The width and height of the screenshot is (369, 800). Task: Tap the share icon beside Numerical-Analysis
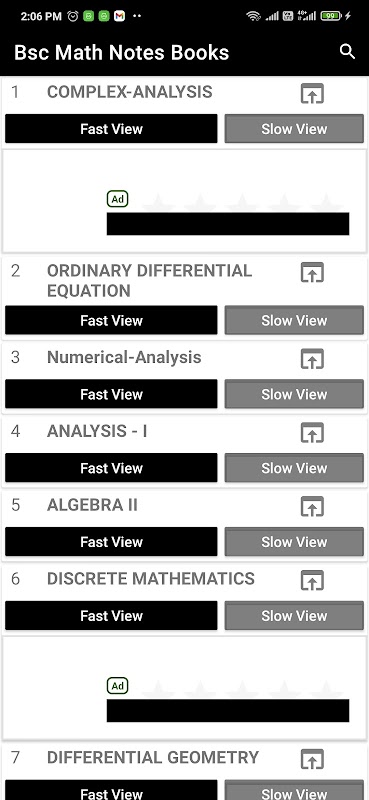tap(312, 359)
